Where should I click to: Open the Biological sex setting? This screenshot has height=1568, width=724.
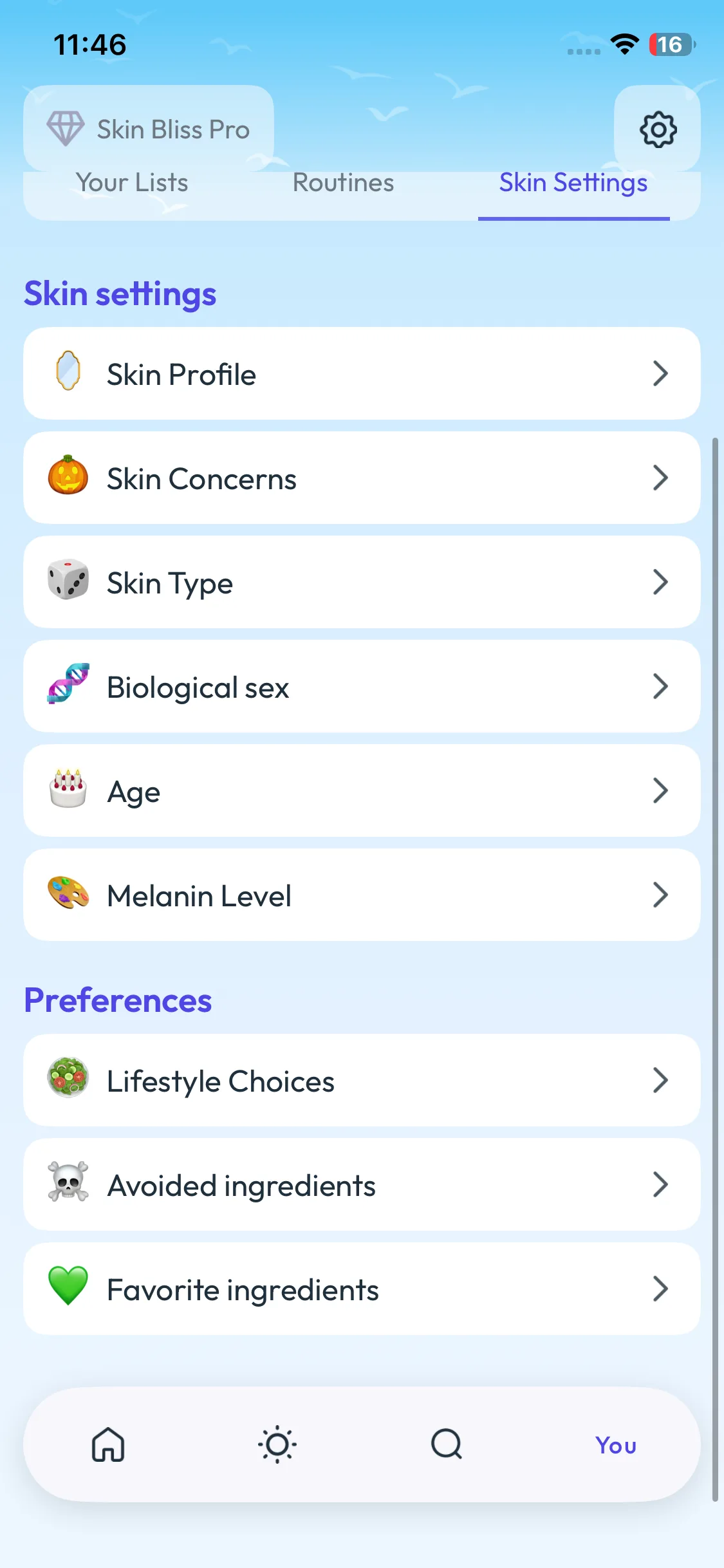(362, 687)
